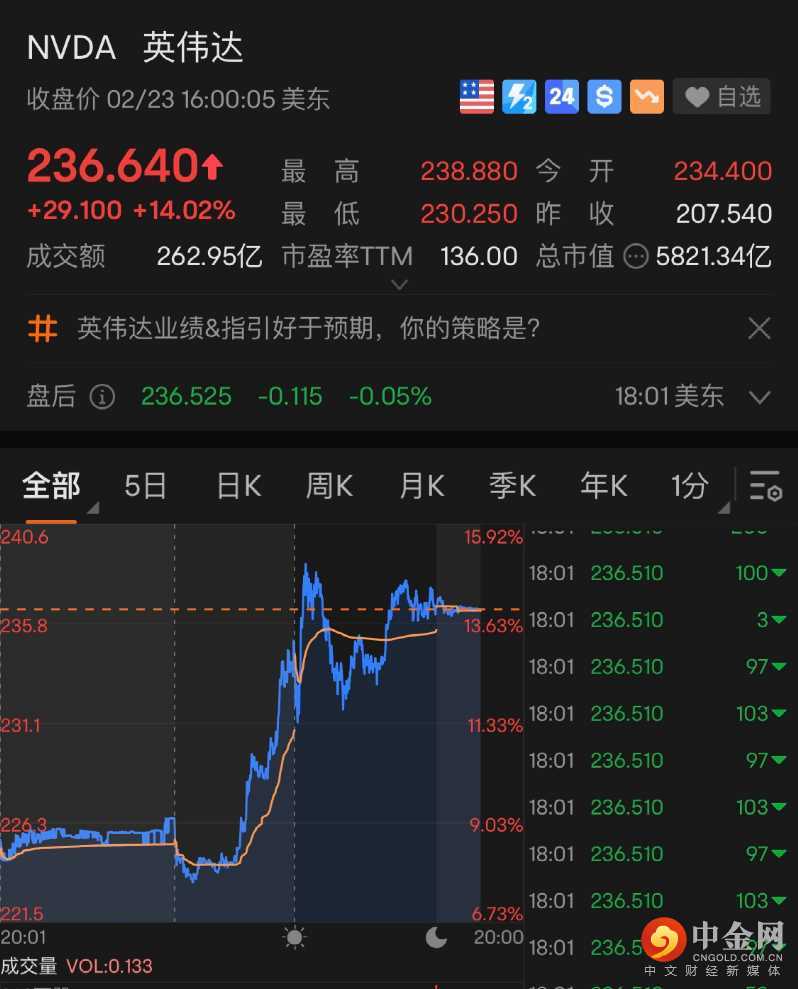This screenshot has height=989, width=798.
Task: View the 年K chart
Action: pos(604,486)
